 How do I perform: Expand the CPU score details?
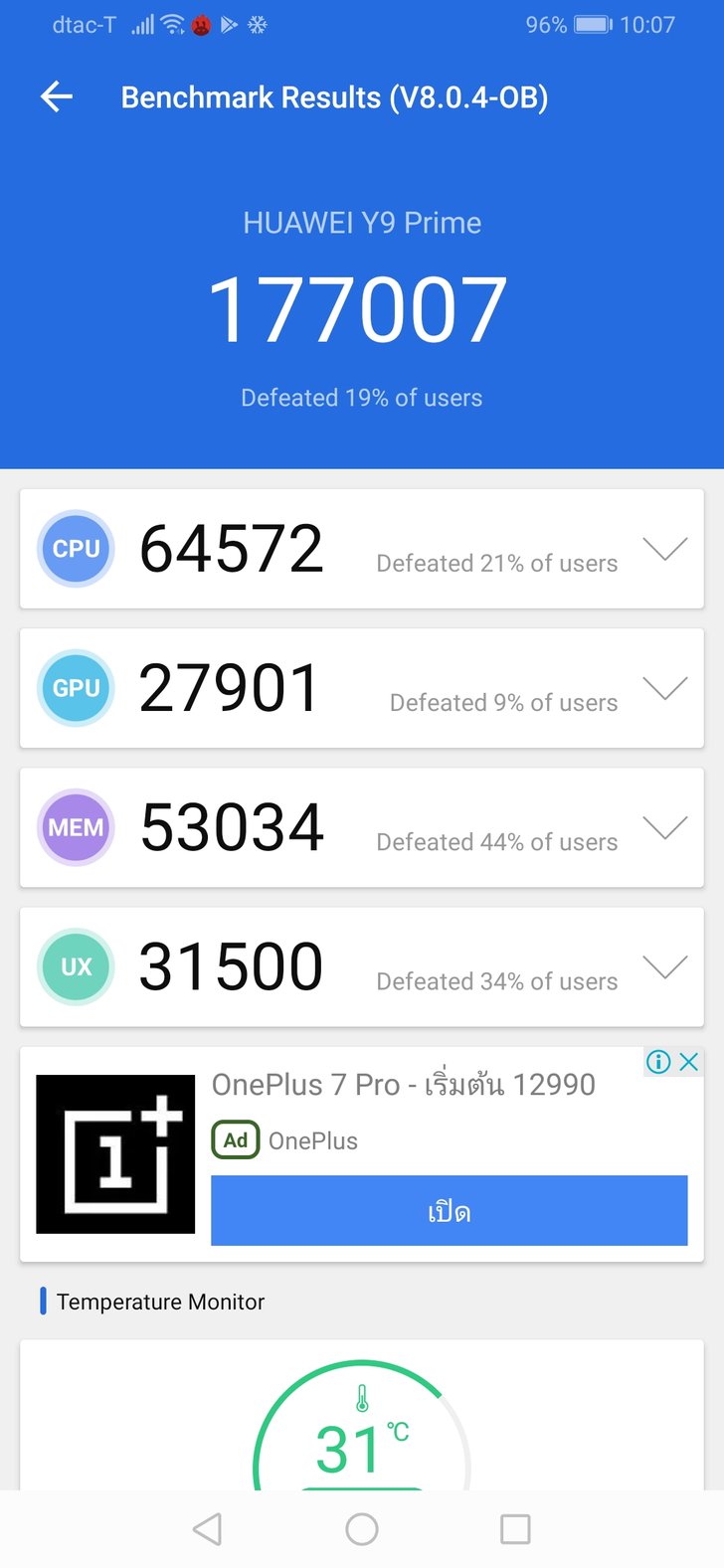click(664, 549)
